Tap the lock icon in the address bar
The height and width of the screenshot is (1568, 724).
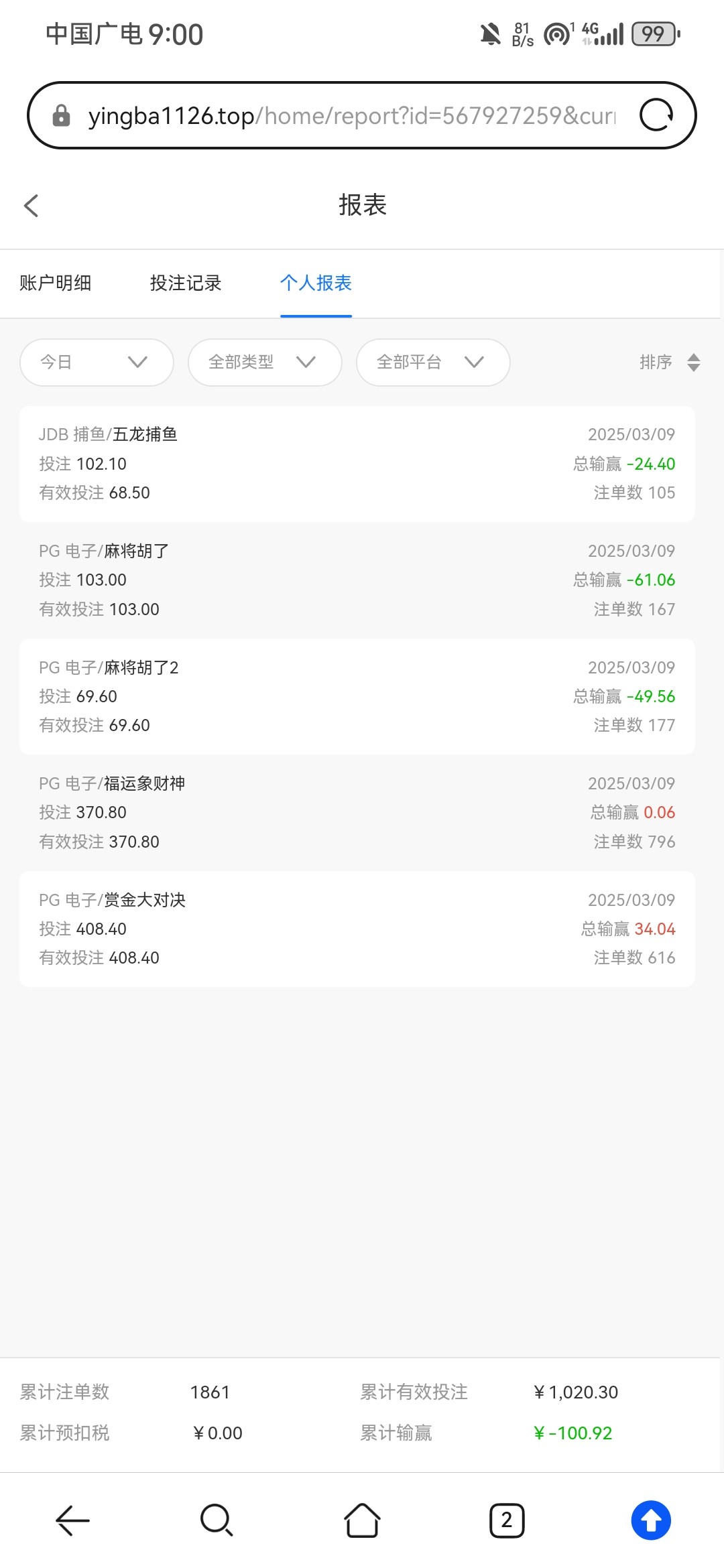(62, 115)
